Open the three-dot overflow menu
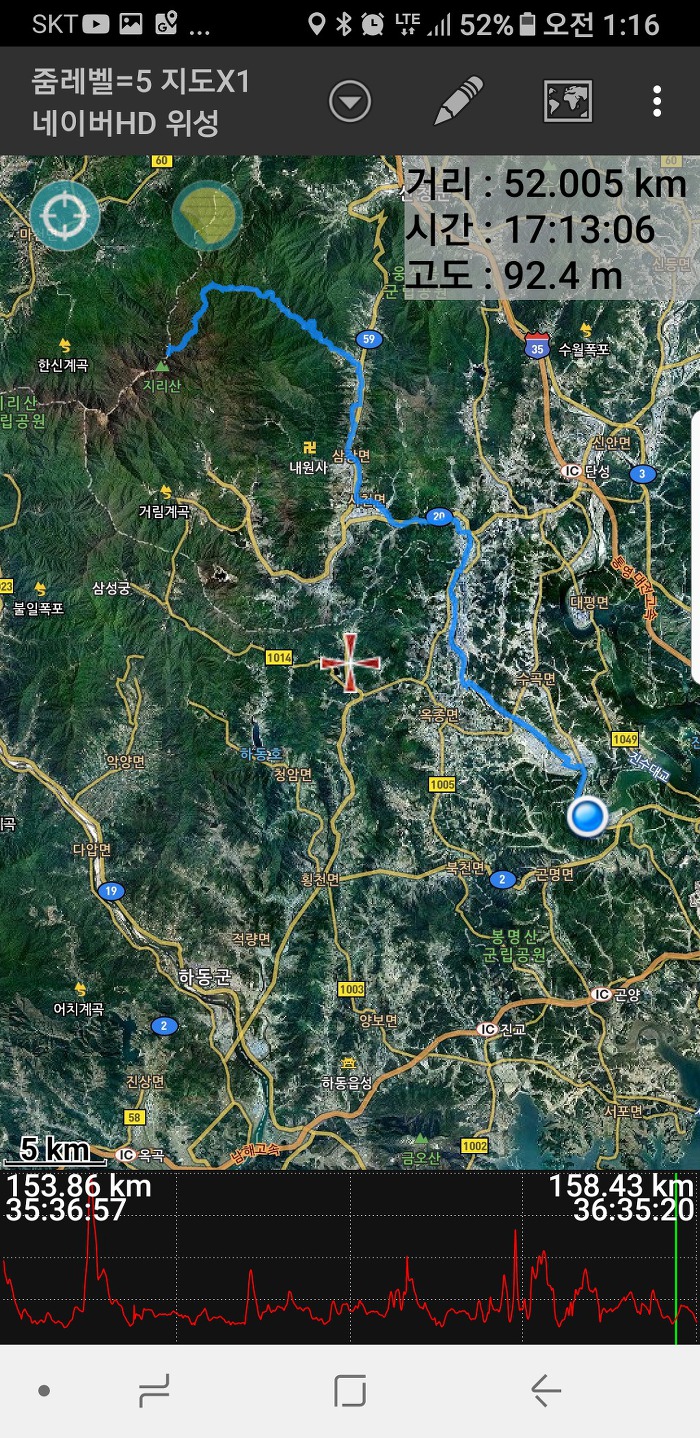This screenshot has height=1438, width=700. pos(656,101)
